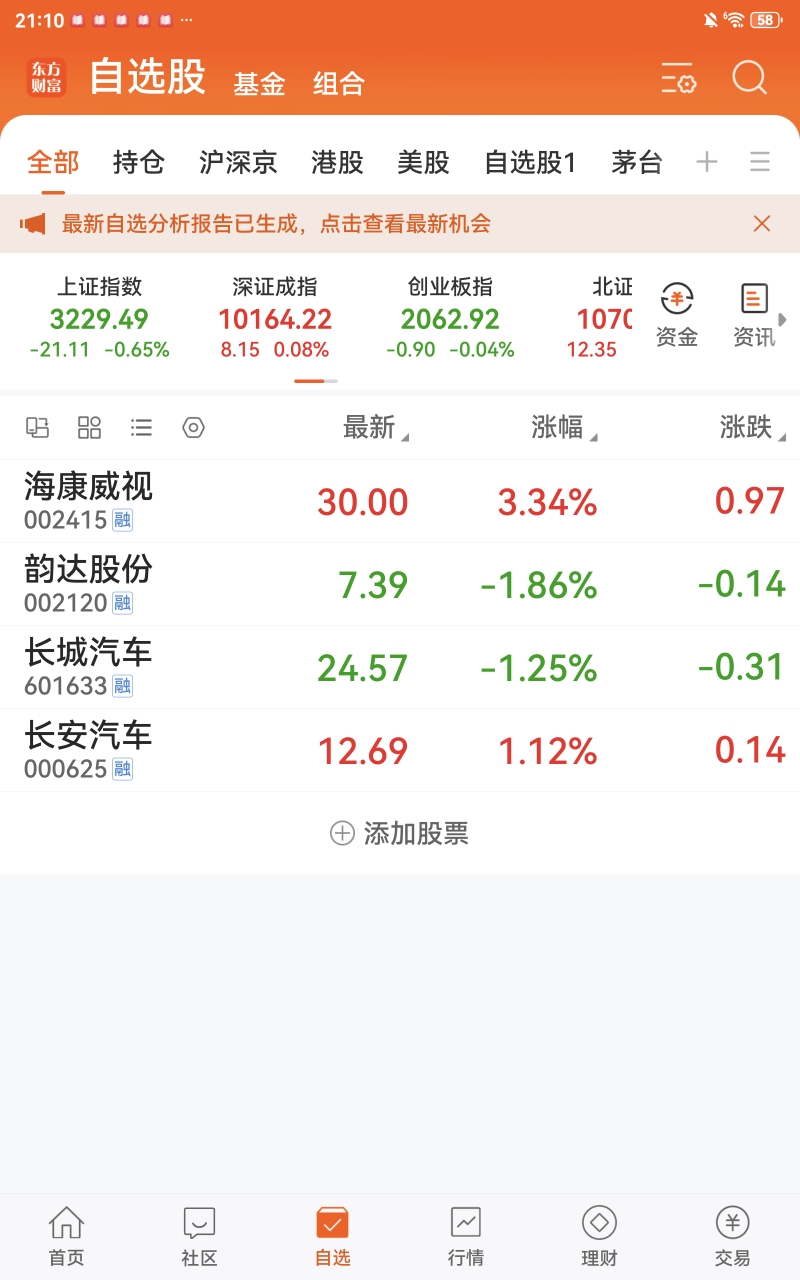Go to the 首页 tab
This screenshot has width=800, height=1280.
pyautogui.click(x=67, y=1237)
